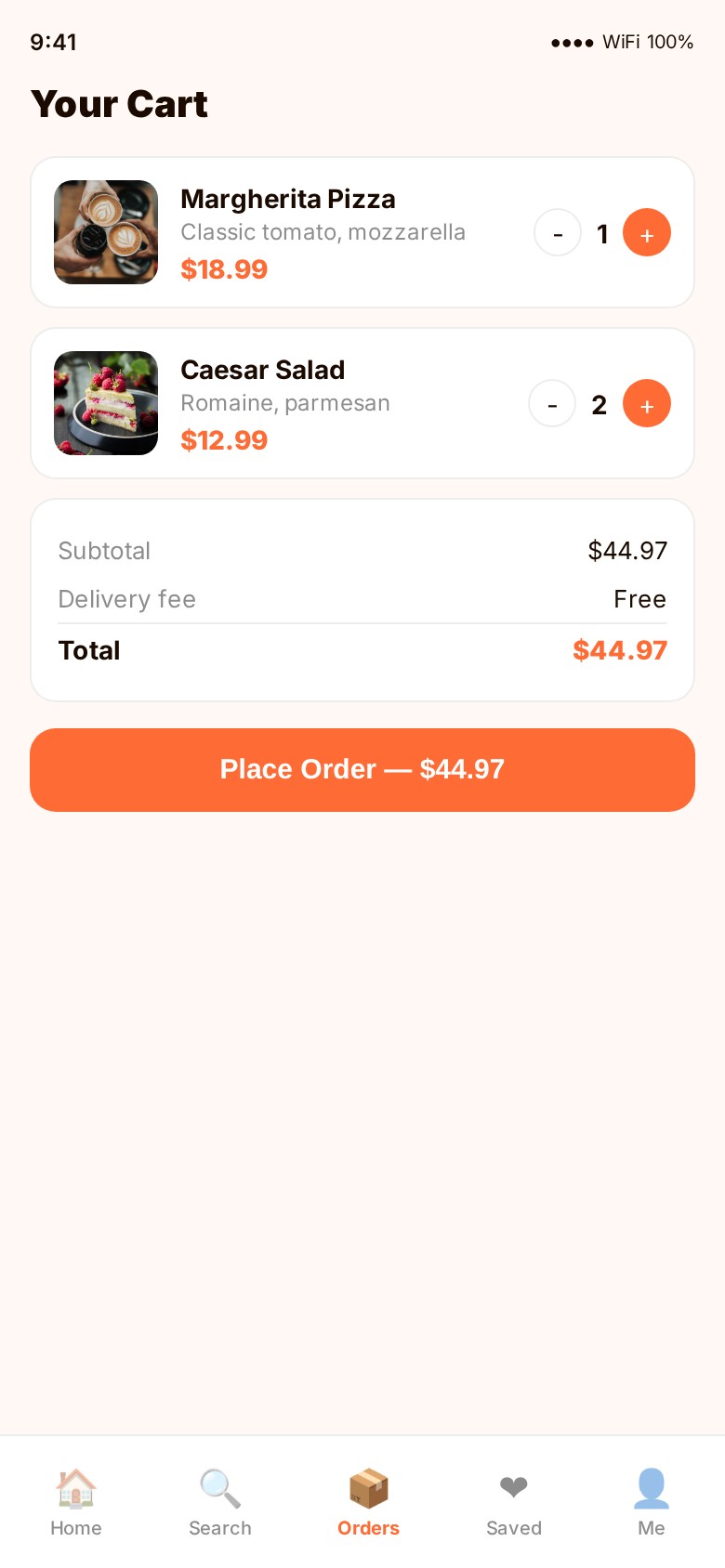The width and height of the screenshot is (725, 1568).
Task: Select the Margherita Pizza item name
Action: [288, 199]
